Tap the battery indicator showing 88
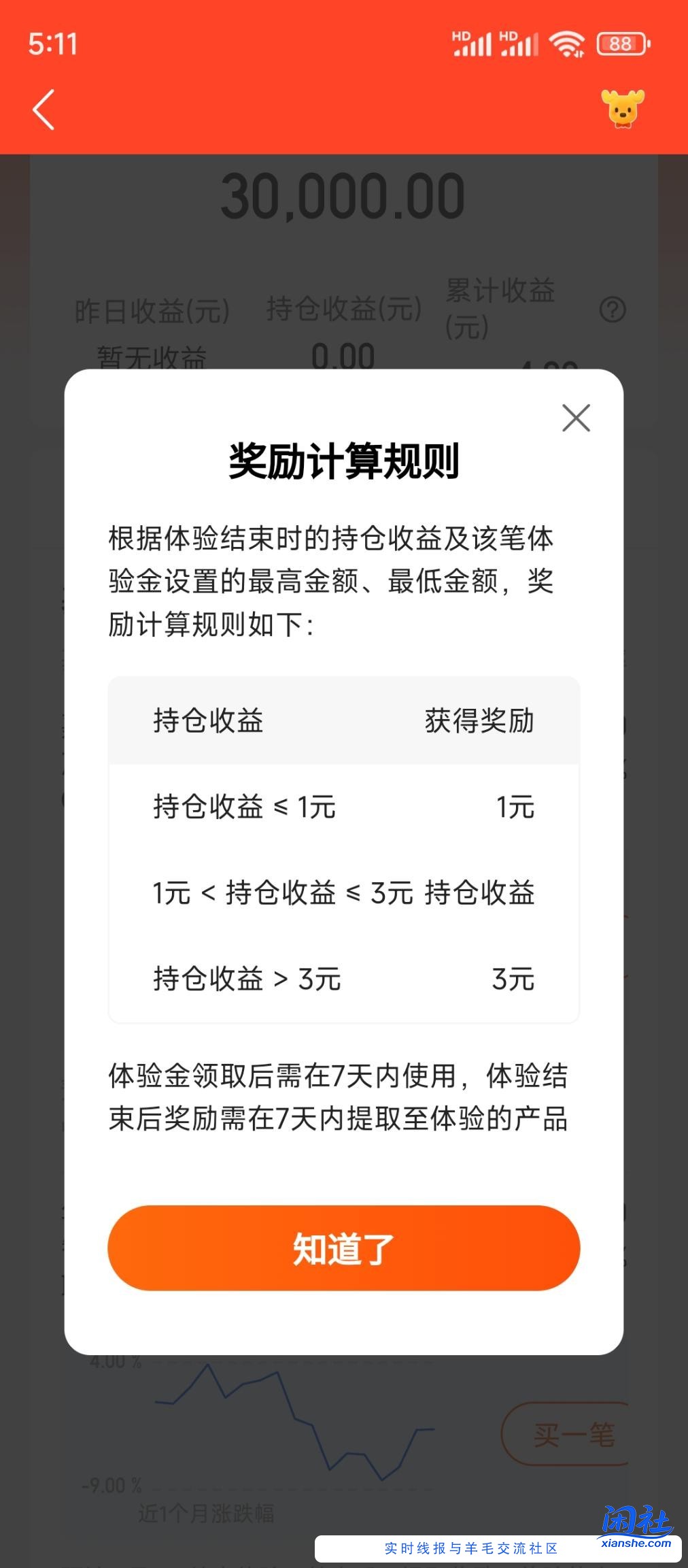Screen dimensions: 688x1568 619,44
